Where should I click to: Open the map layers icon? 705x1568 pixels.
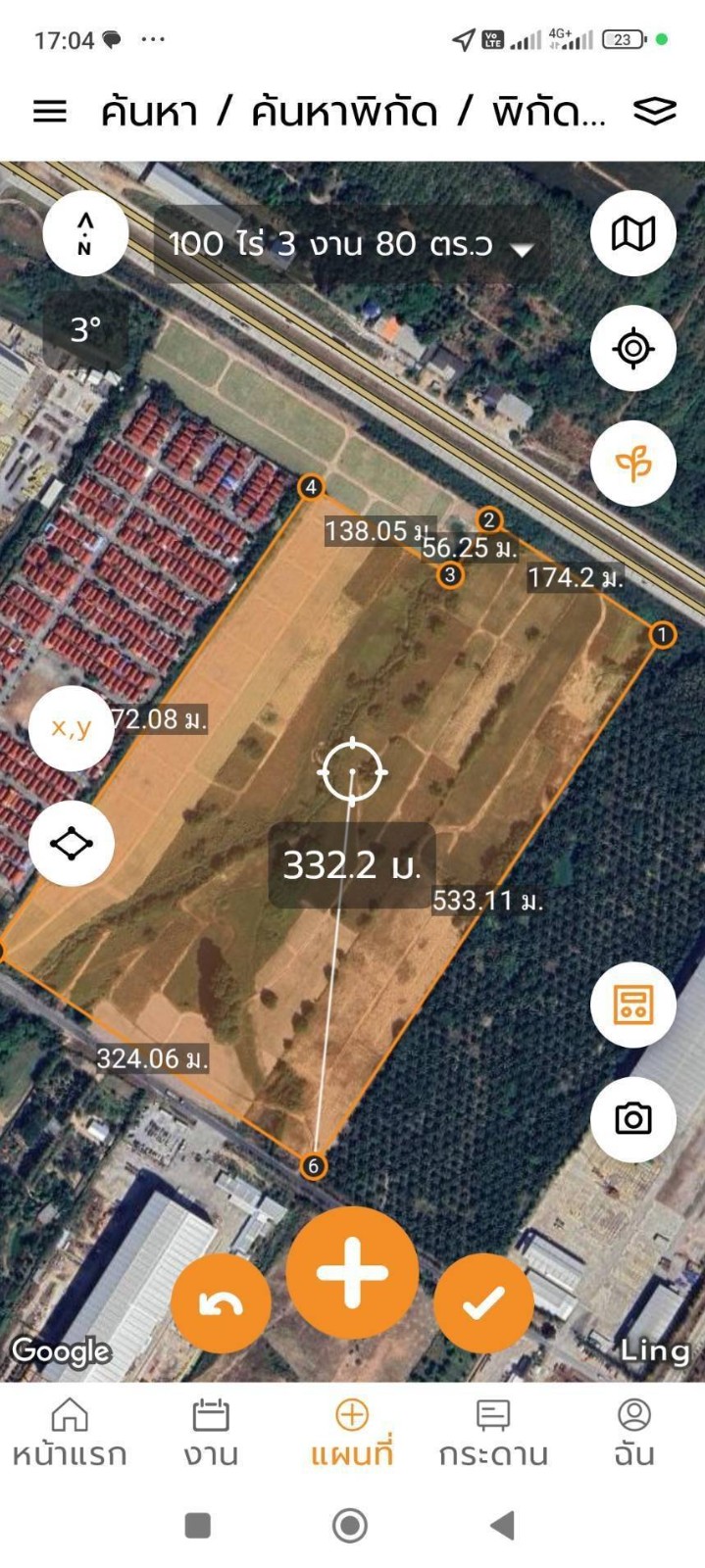point(654,112)
